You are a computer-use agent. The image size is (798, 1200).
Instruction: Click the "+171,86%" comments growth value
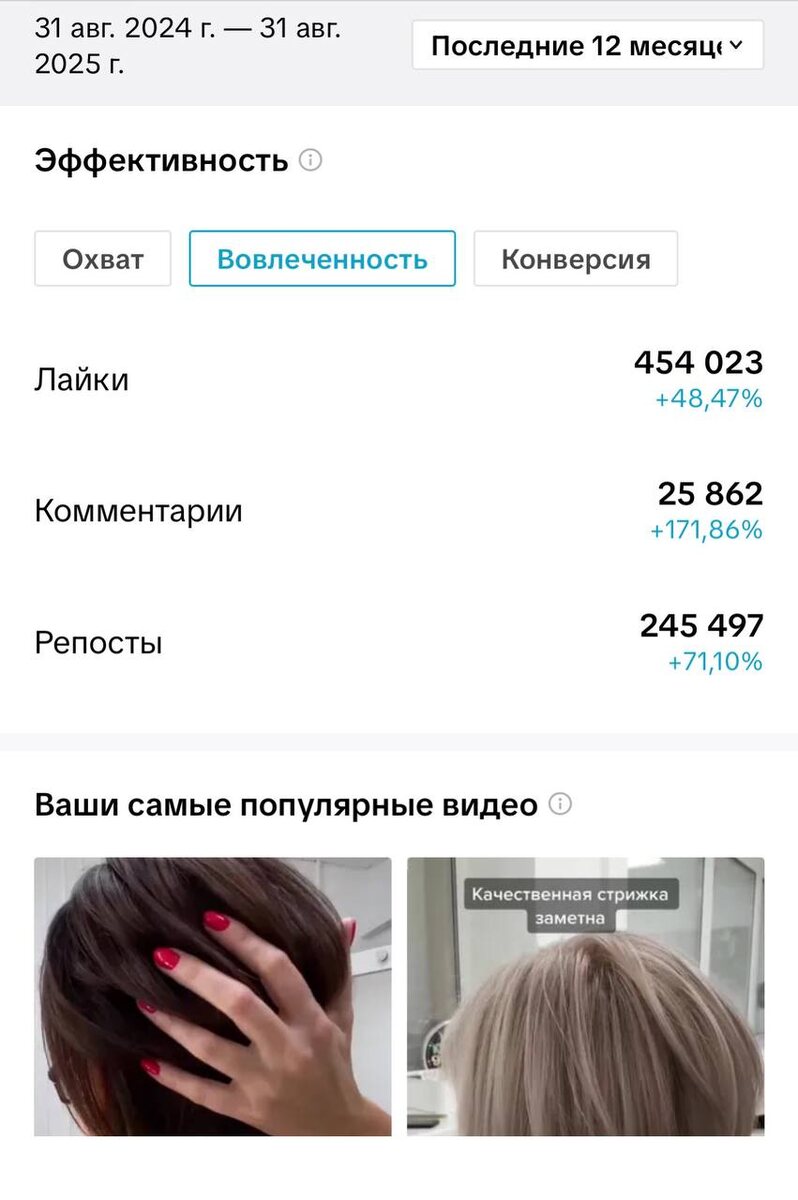(x=707, y=531)
